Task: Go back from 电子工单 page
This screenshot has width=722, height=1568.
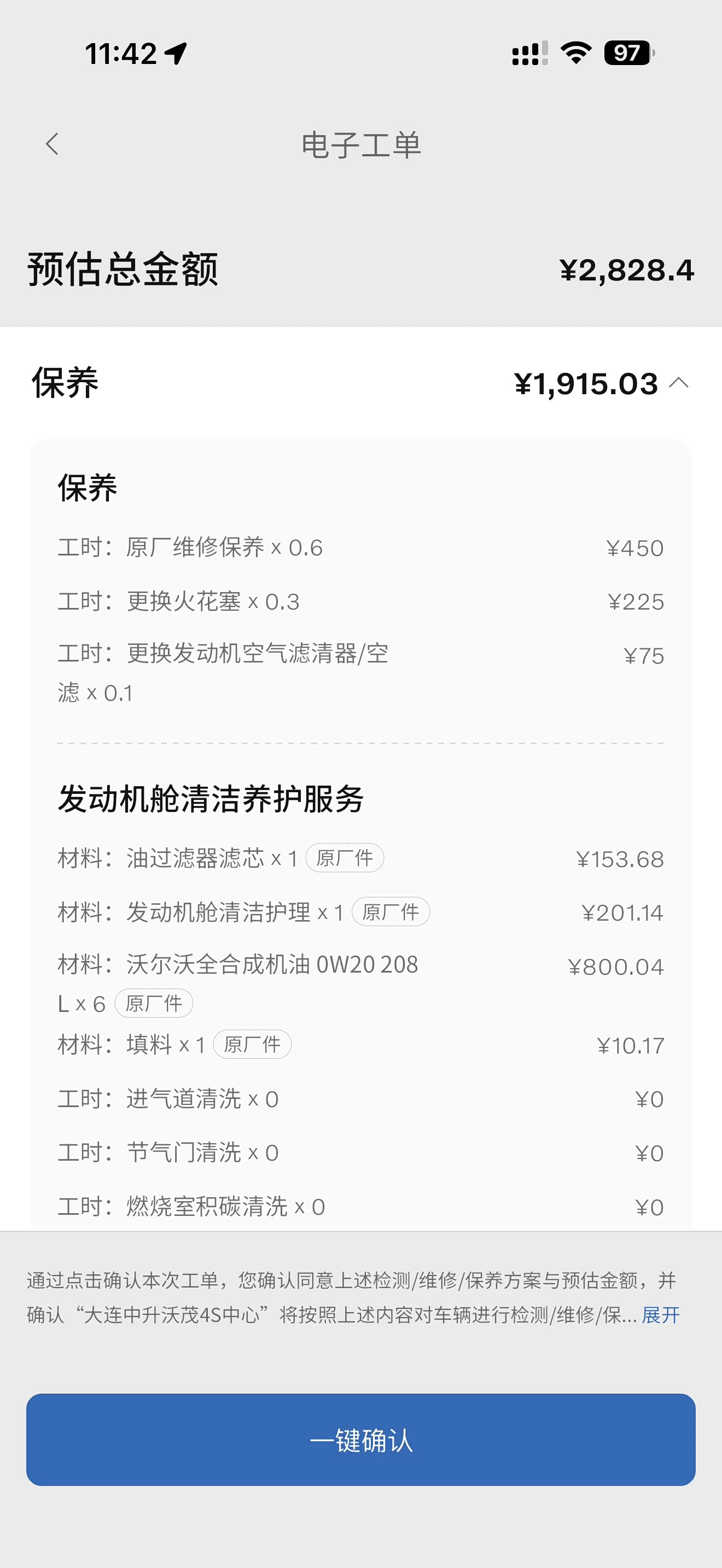Action: [53, 145]
